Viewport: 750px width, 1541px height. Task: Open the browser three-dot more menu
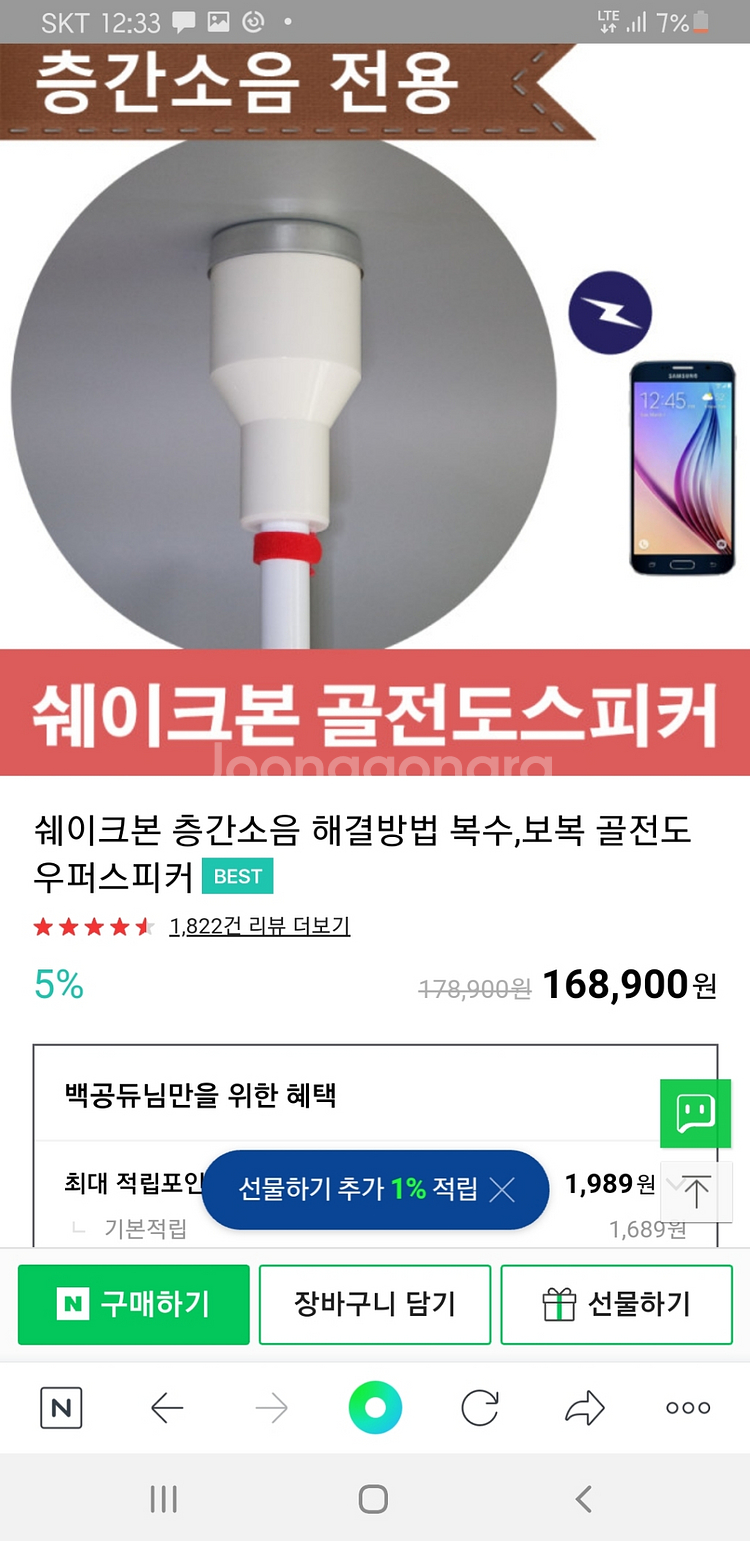pos(688,1408)
